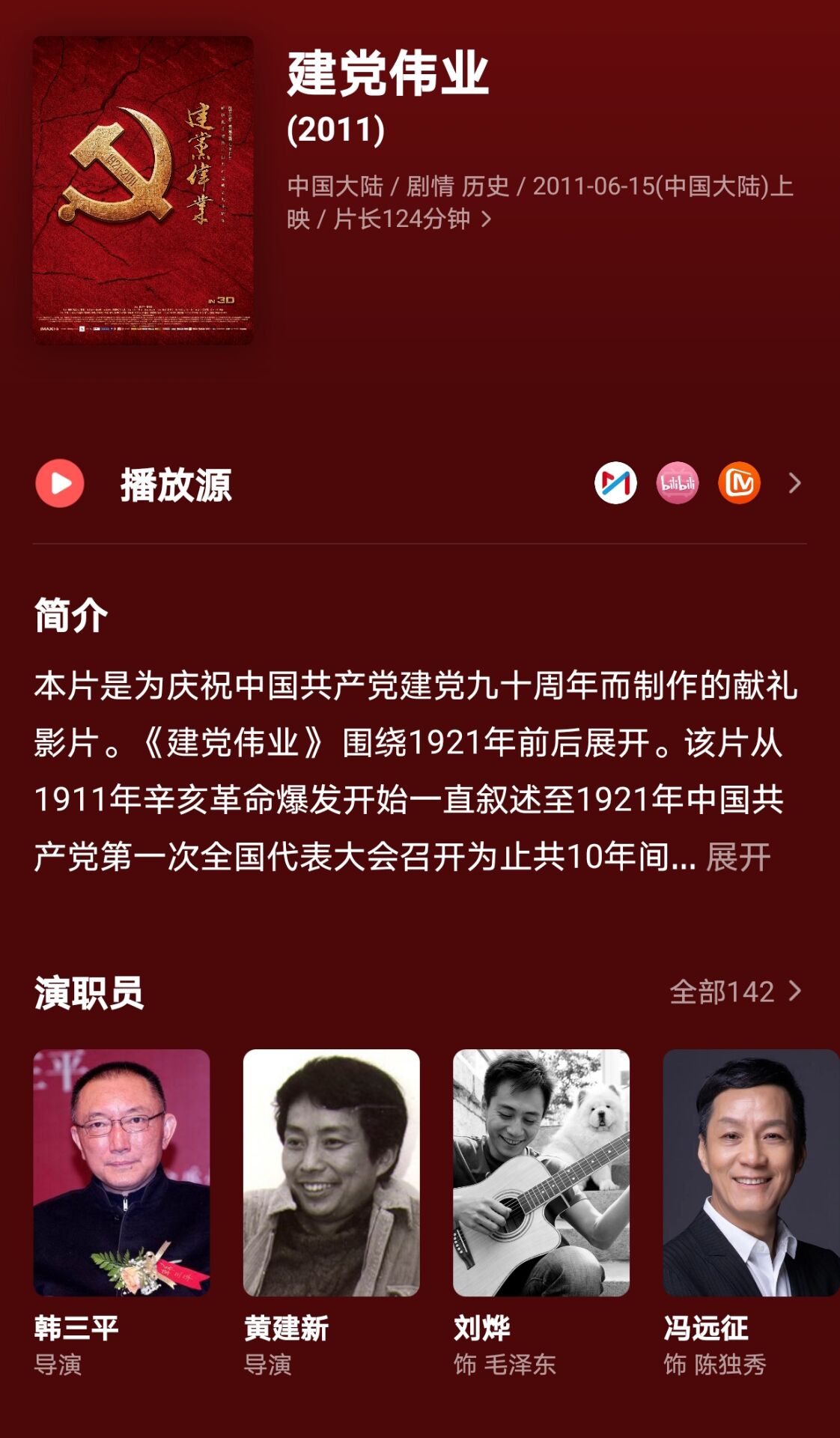Viewport: 840px width, 1438px height.
Task: Open the Mango TV play source
Action: [x=740, y=483]
